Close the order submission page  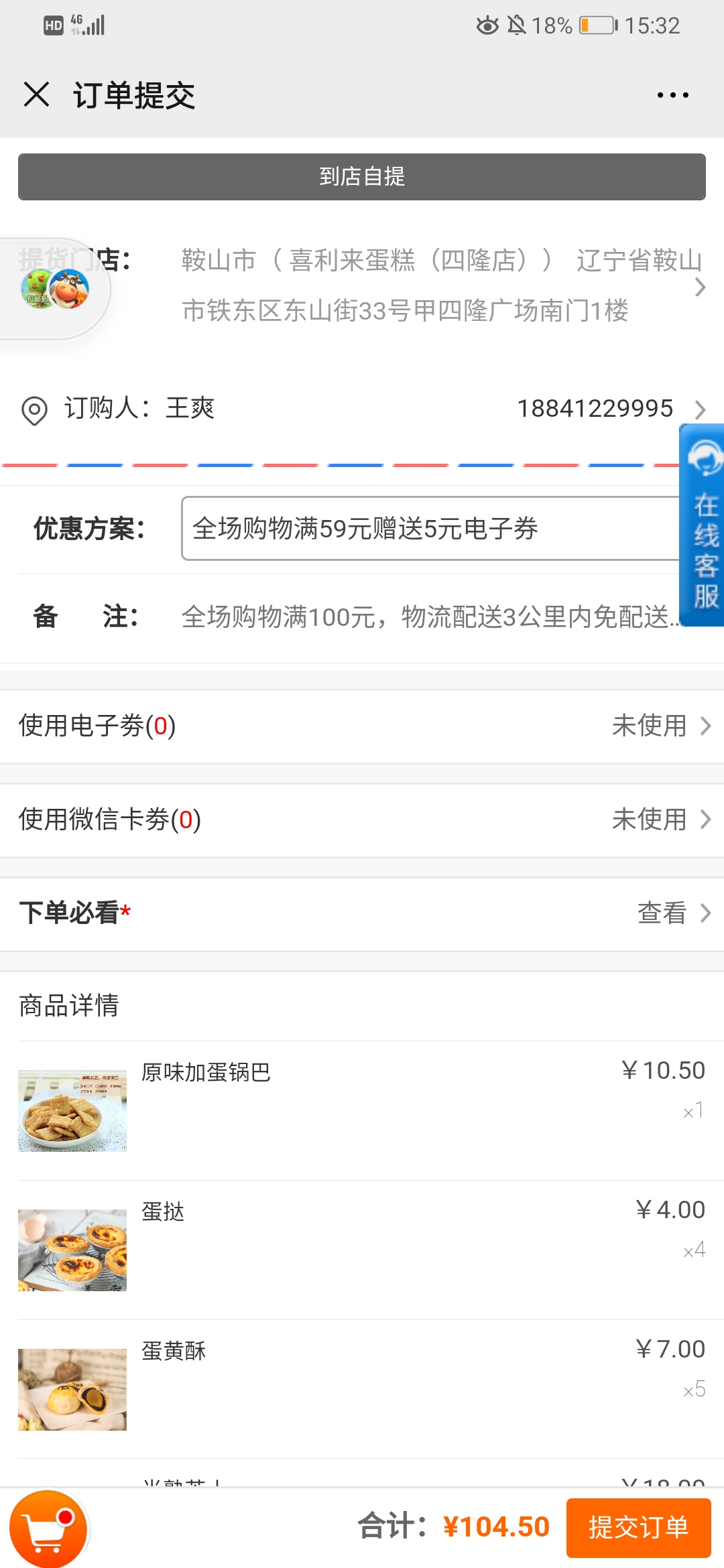point(37,94)
